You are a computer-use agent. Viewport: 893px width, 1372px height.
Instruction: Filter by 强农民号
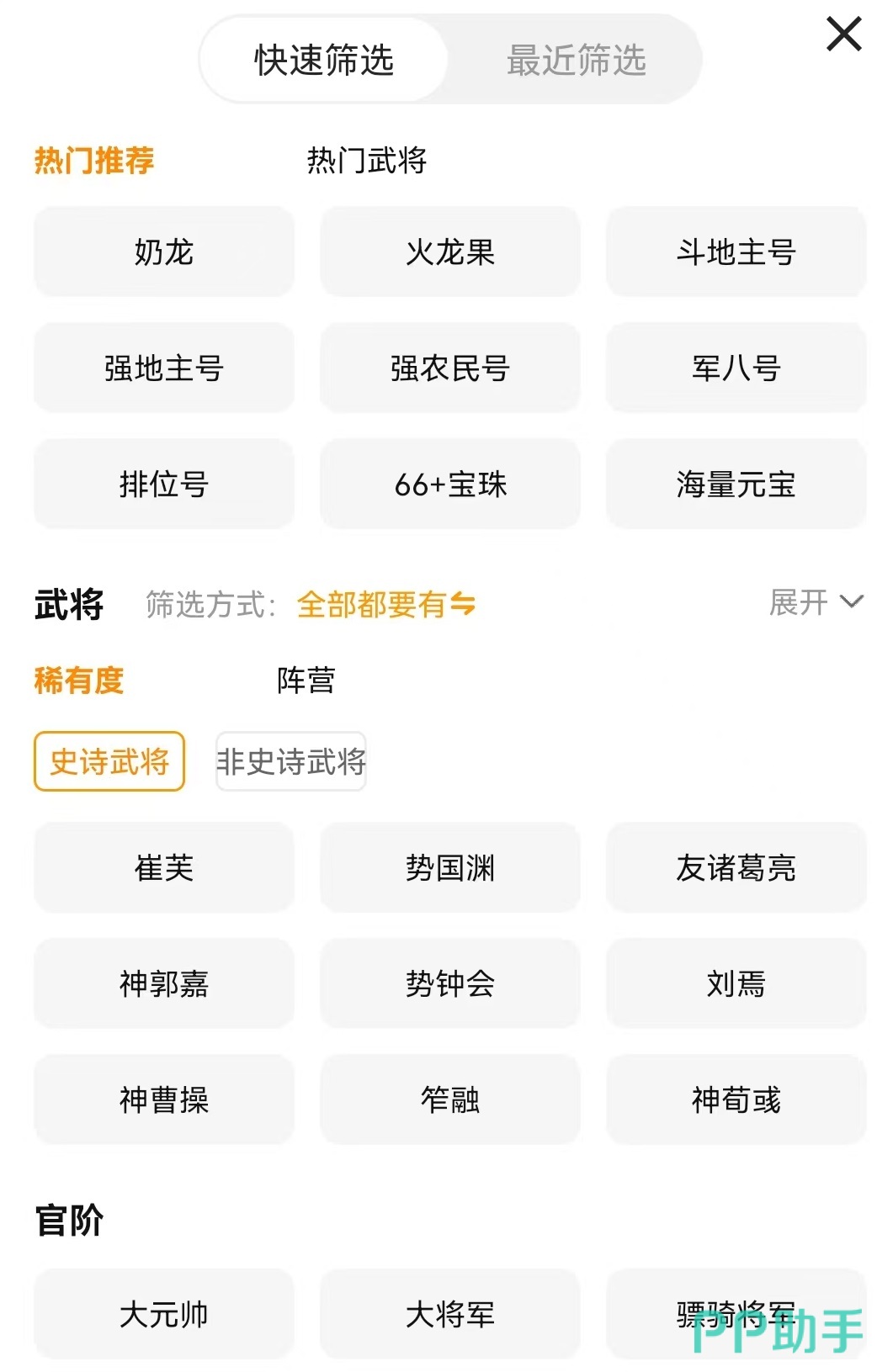449,368
